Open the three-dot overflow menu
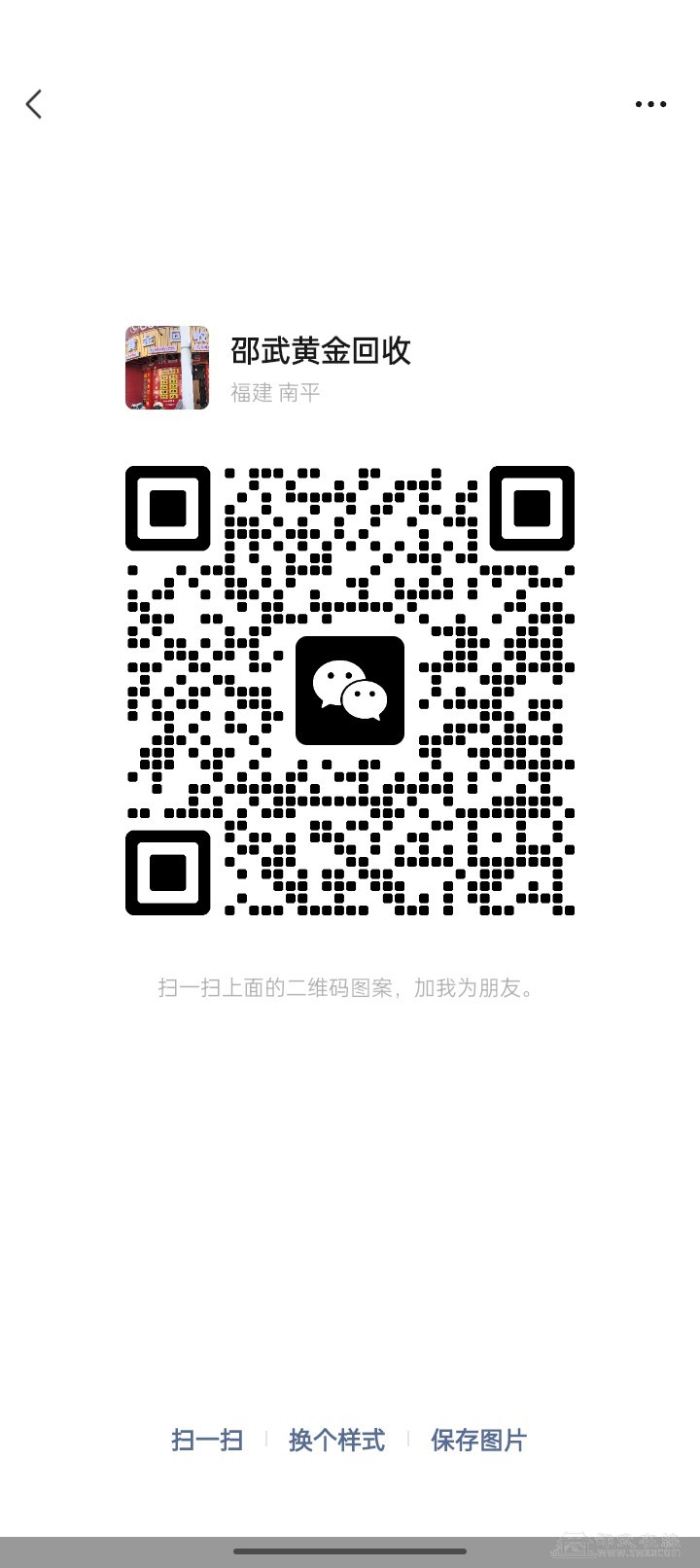Screen dimensions: 700x1568 pyautogui.click(x=650, y=104)
